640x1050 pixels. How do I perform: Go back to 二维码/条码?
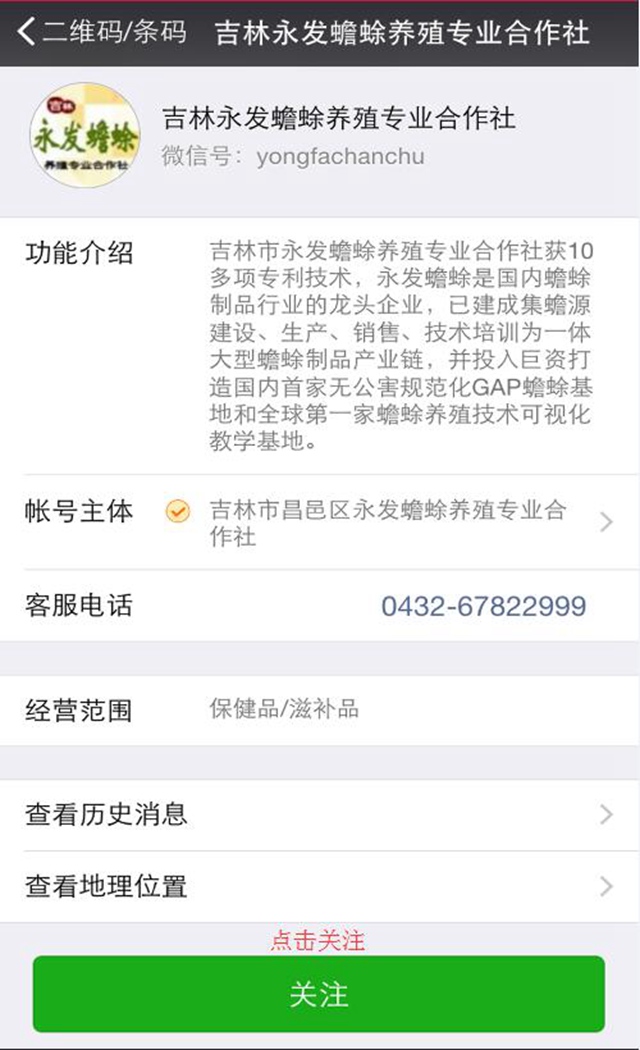coord(102,32)
